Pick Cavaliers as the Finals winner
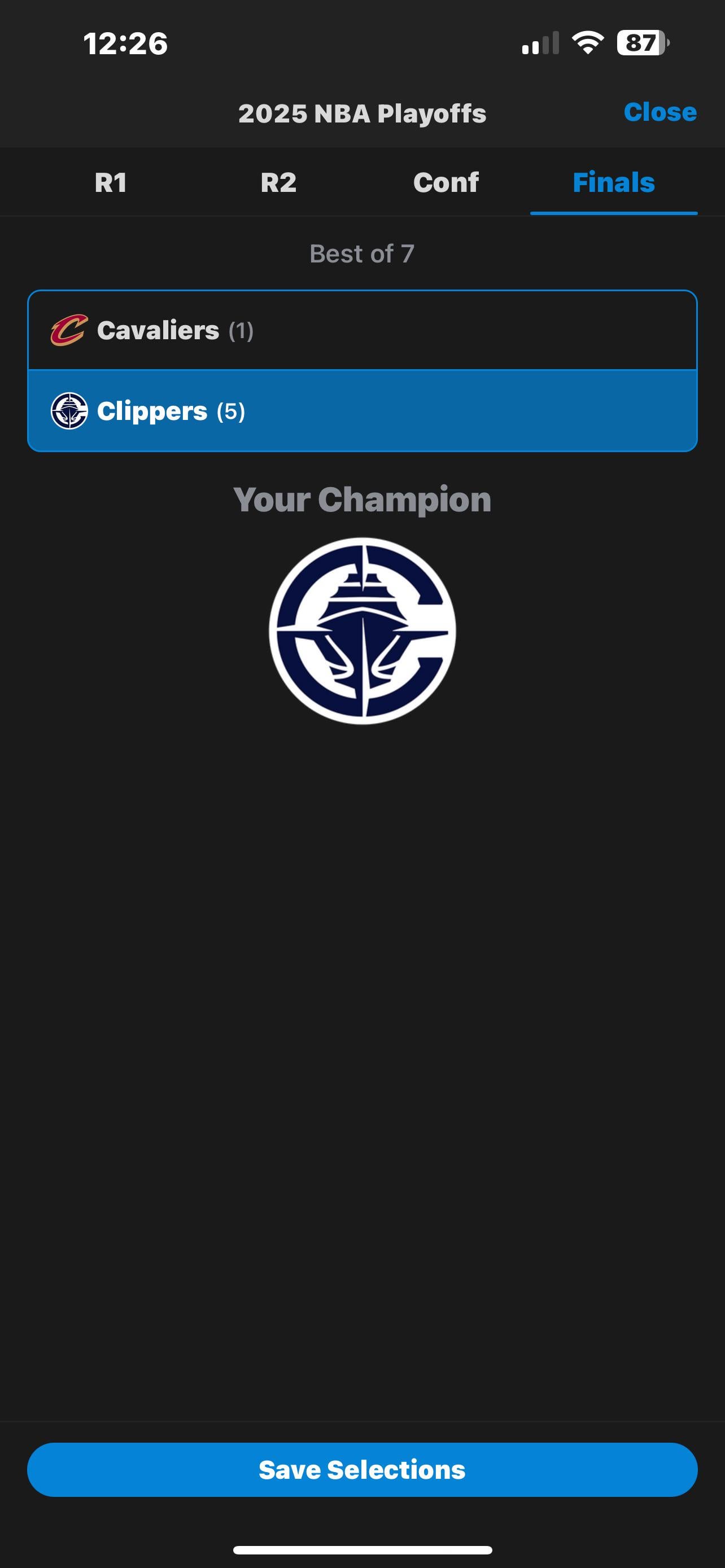The width and height of the screenshot is (725, 1568). [x=362, y=331]
